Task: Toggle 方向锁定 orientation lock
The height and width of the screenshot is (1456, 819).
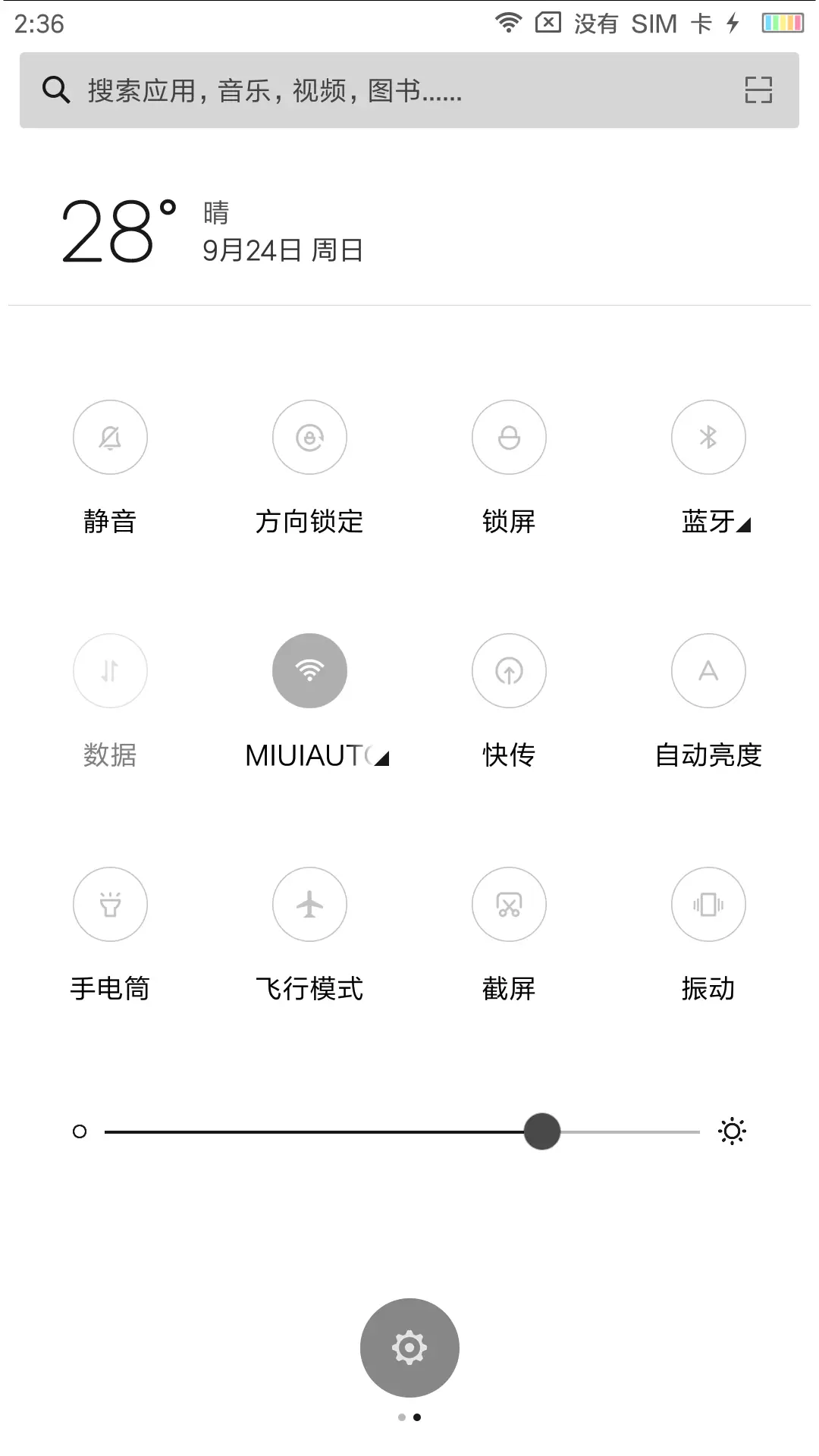Action: pyautogui.click(x=309, y=438)
